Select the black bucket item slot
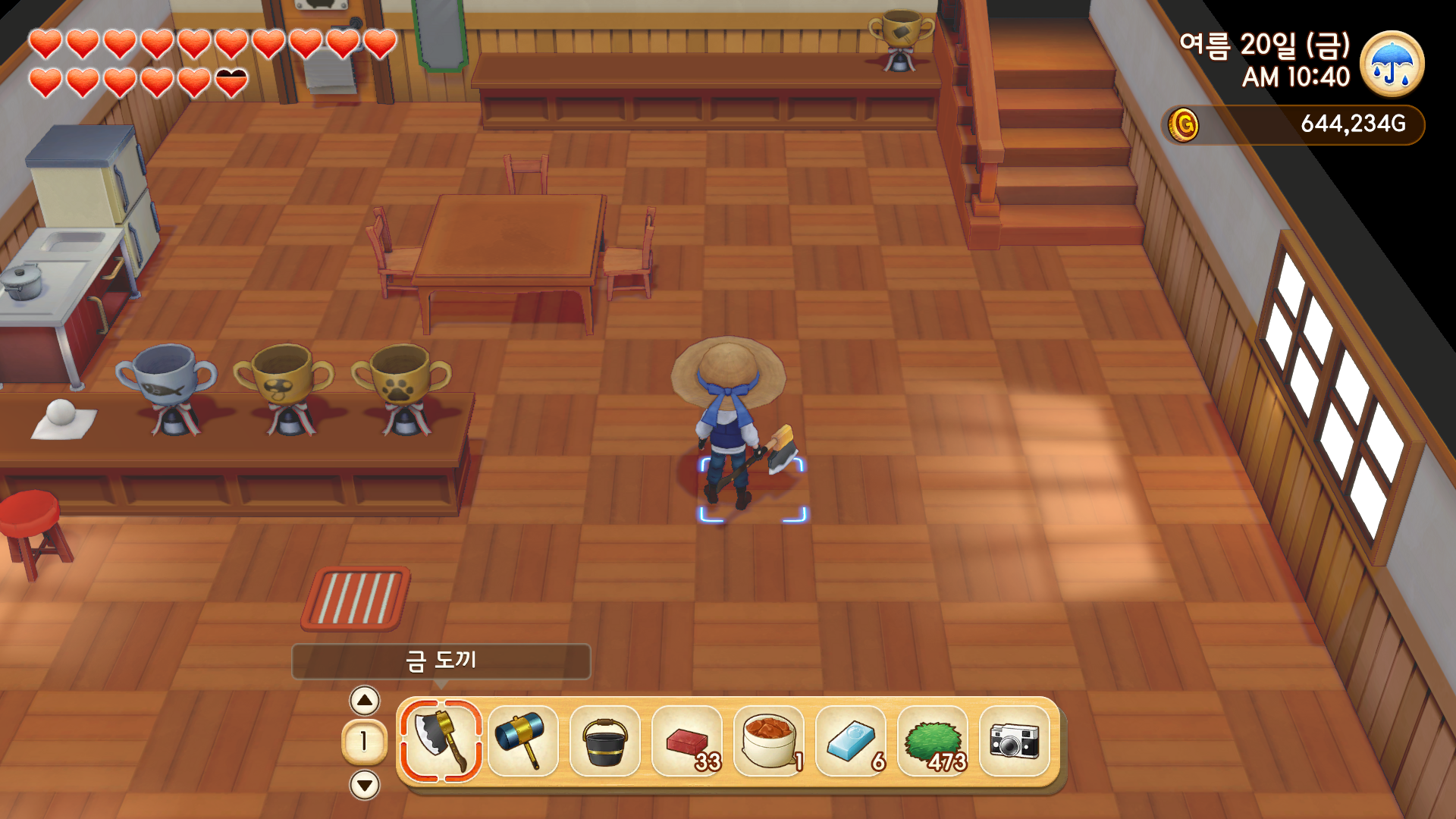 point(604,741)
